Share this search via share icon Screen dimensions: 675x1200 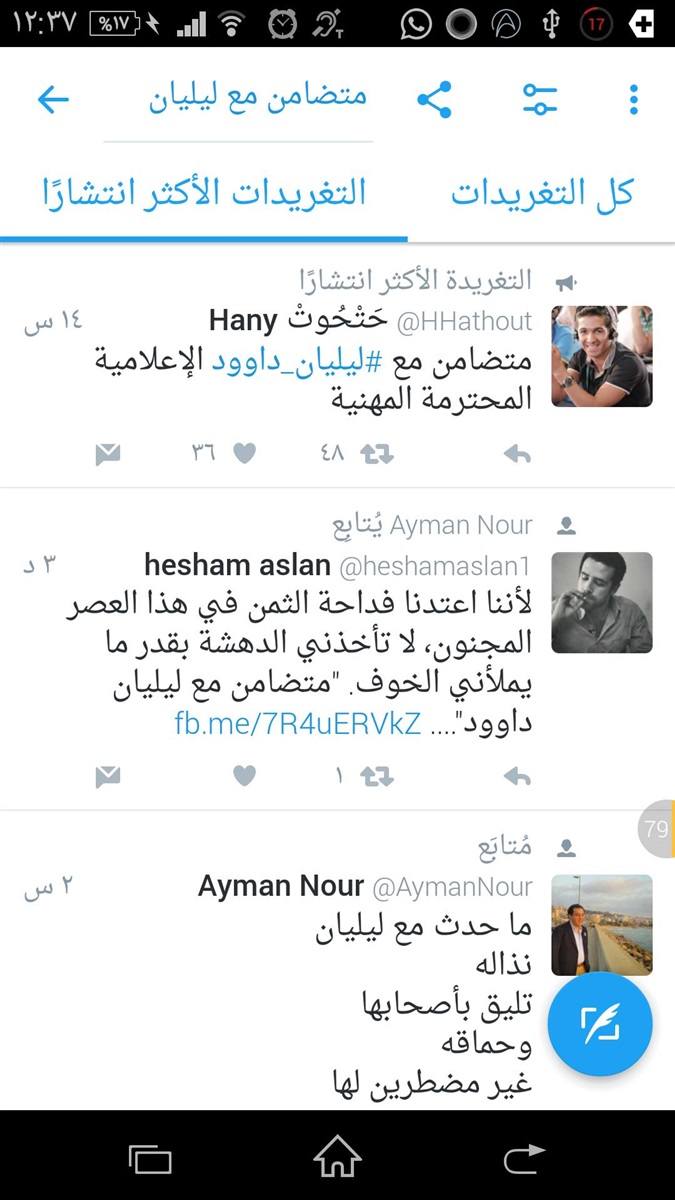[x=434, y=99]
